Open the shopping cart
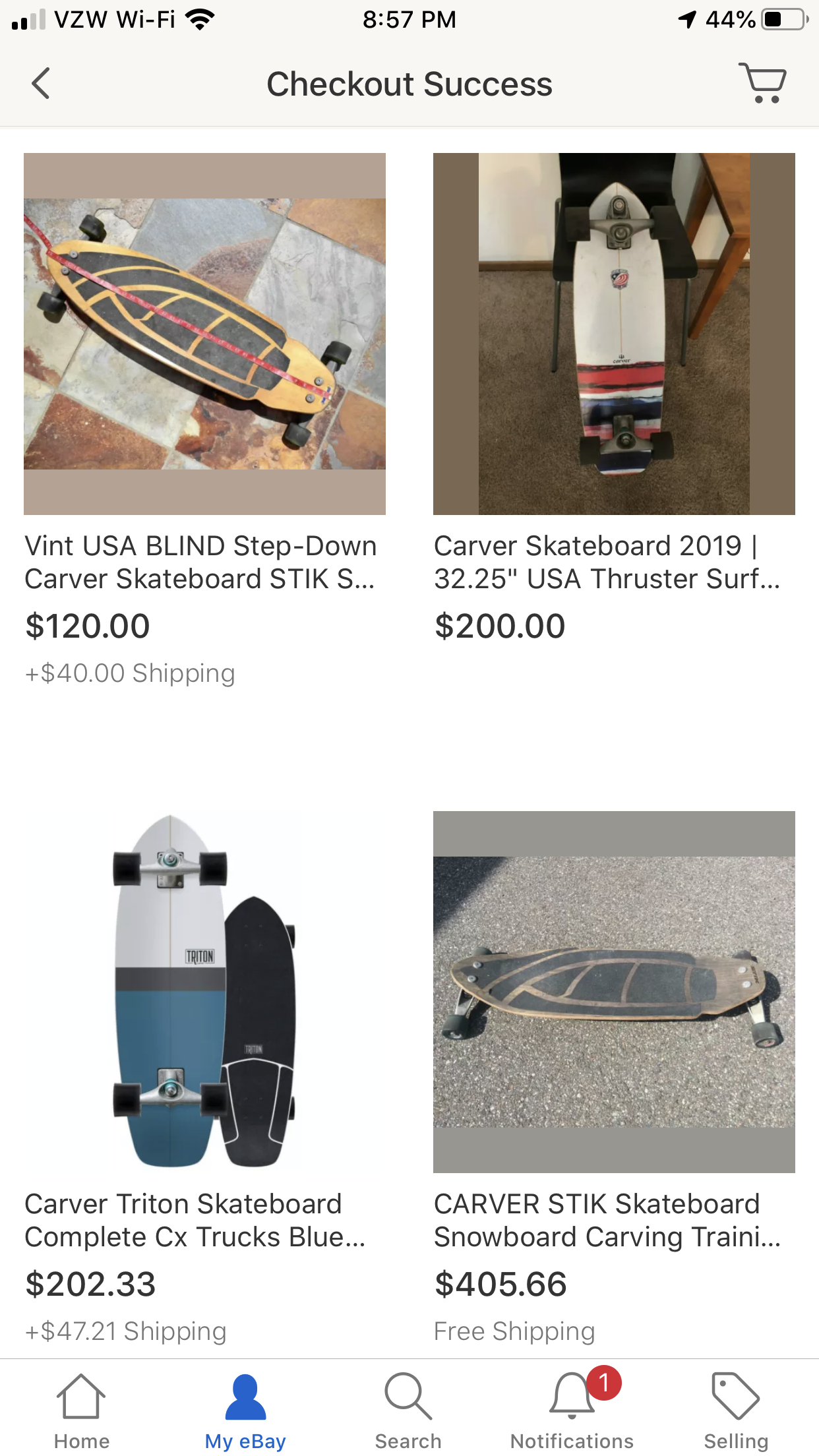Viewport: 819px width, 1456px height. (x=762, y=84)
